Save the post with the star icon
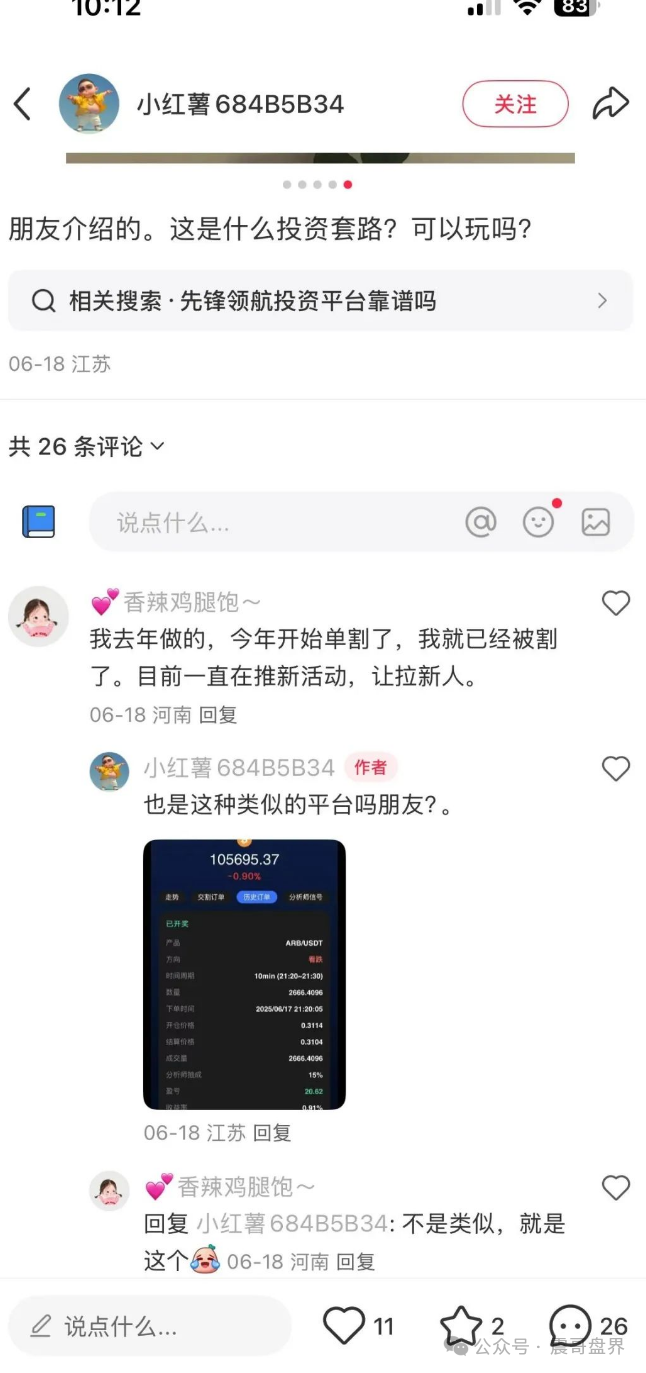The height and width of the screenshot is (1373, 646). [461, 1326]
